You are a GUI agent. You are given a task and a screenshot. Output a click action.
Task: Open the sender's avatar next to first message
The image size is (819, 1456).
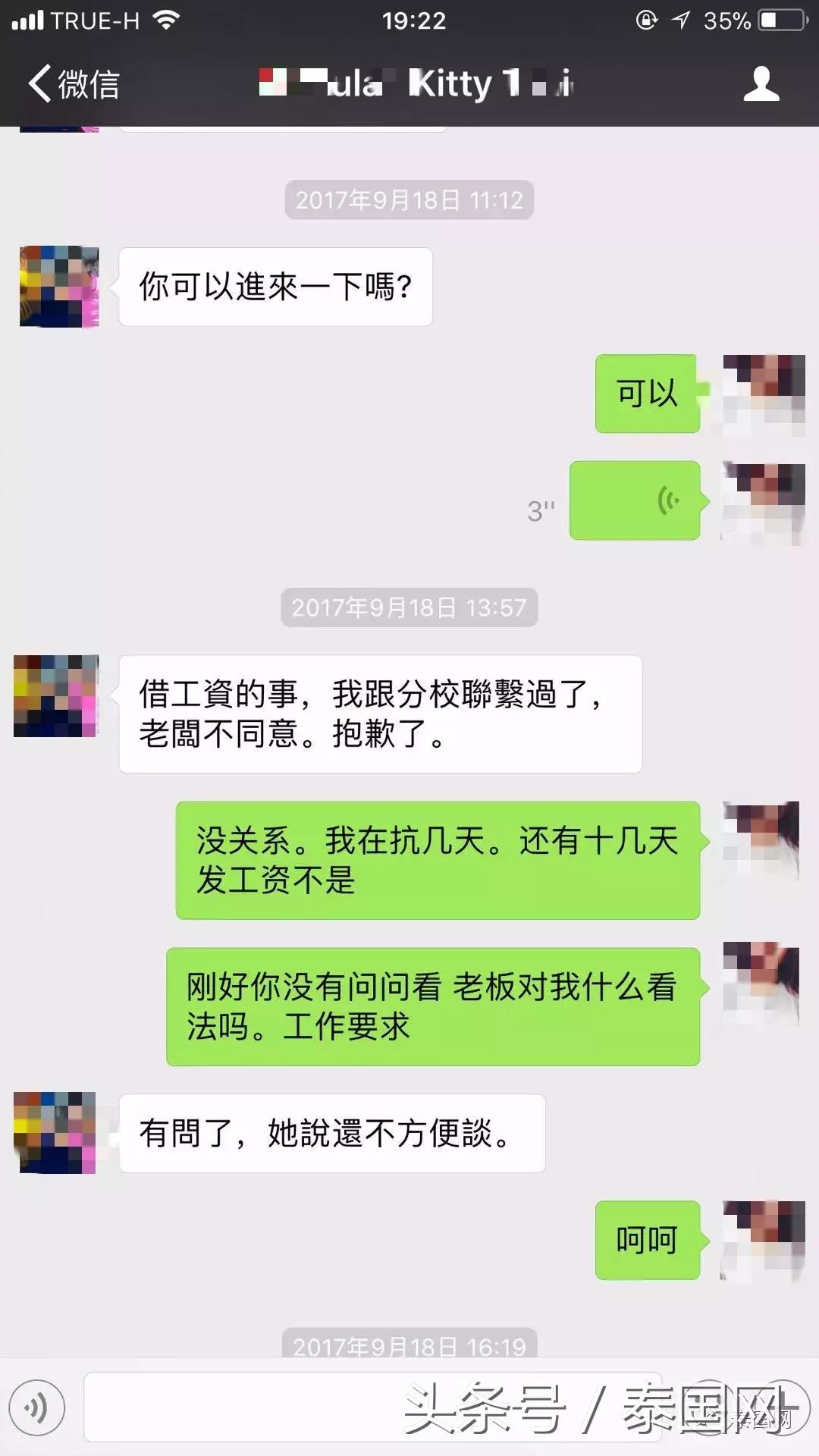(57, 288)
